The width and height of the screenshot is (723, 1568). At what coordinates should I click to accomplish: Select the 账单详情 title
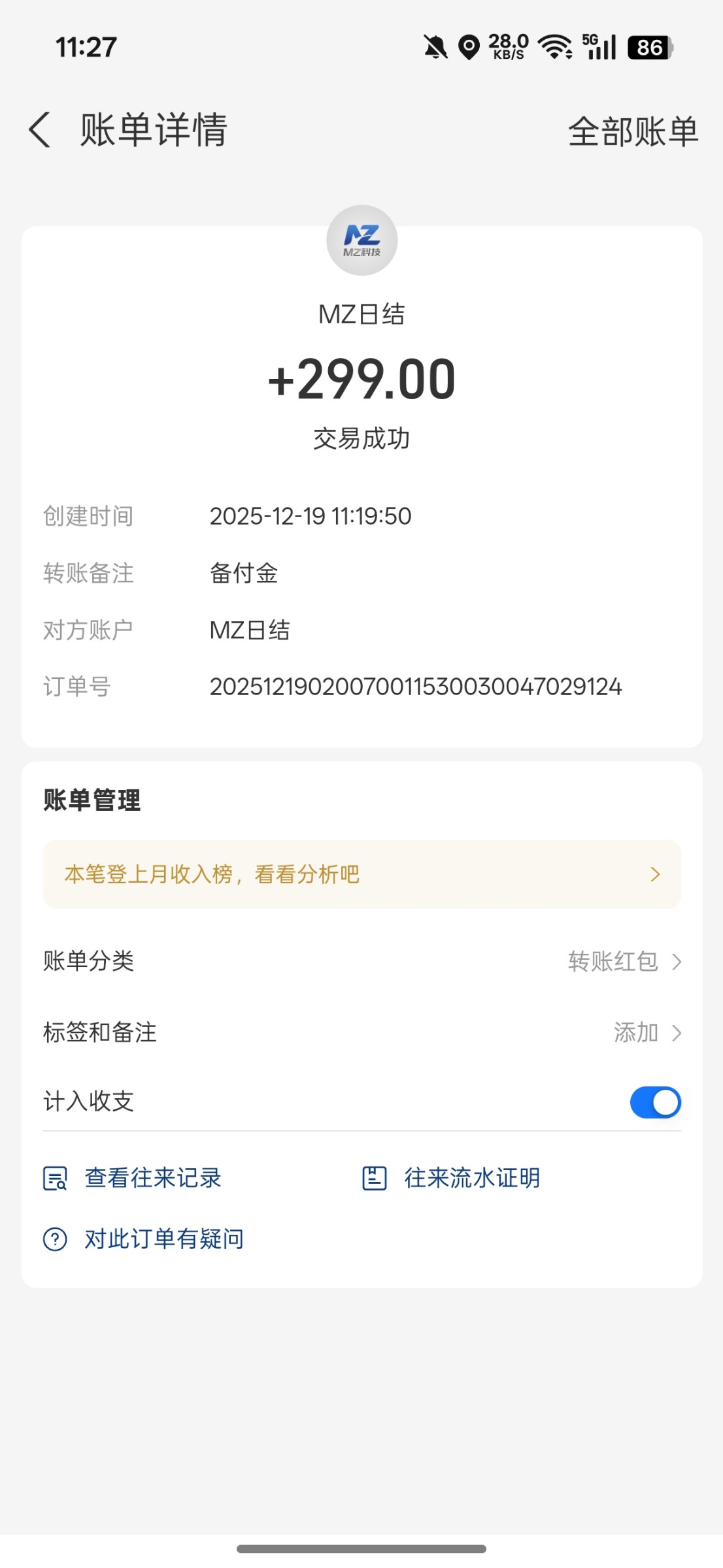coord(152,130)
